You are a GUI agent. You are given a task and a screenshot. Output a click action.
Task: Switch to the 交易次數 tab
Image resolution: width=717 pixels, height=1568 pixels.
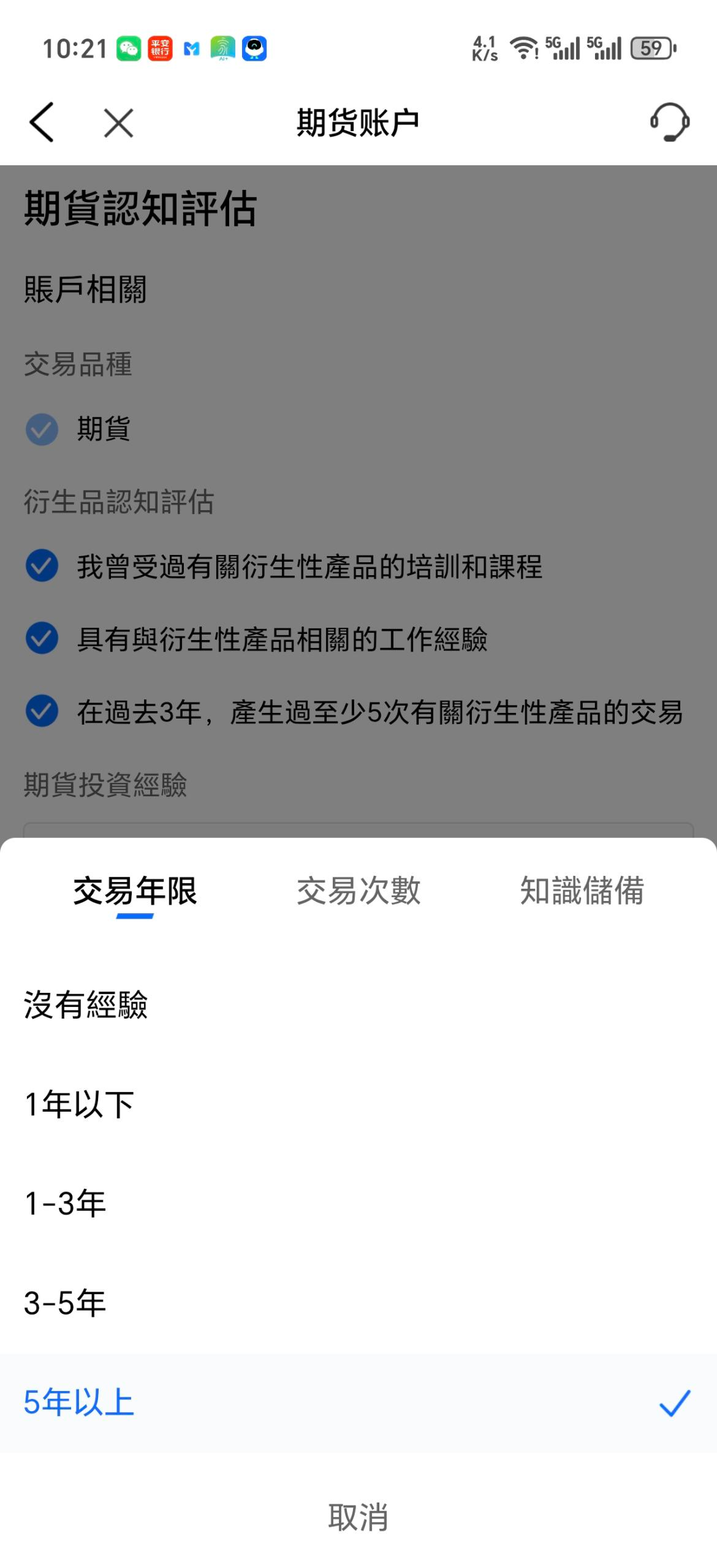[358, 891]
